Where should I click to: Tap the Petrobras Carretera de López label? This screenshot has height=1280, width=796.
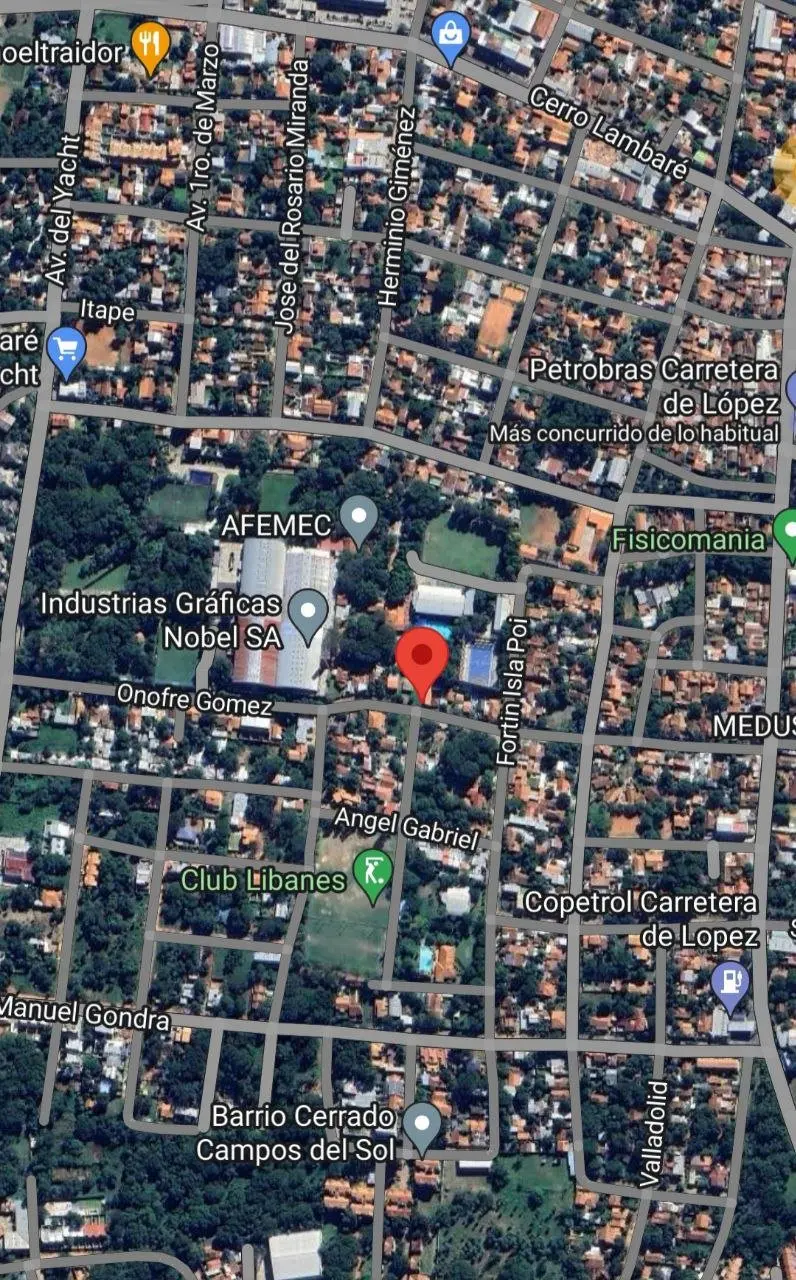[654, 386]
